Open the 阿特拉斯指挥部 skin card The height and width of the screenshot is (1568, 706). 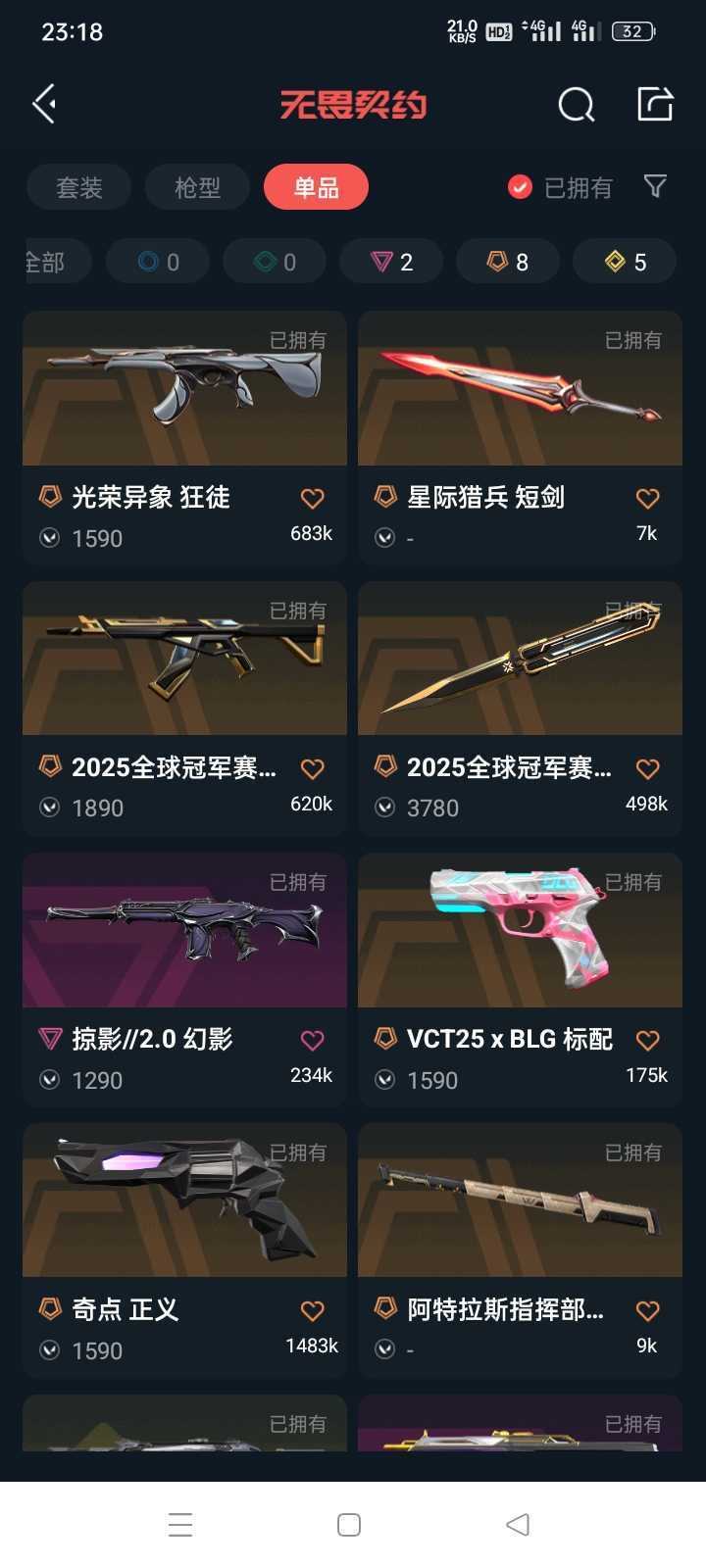[520, 1201]
